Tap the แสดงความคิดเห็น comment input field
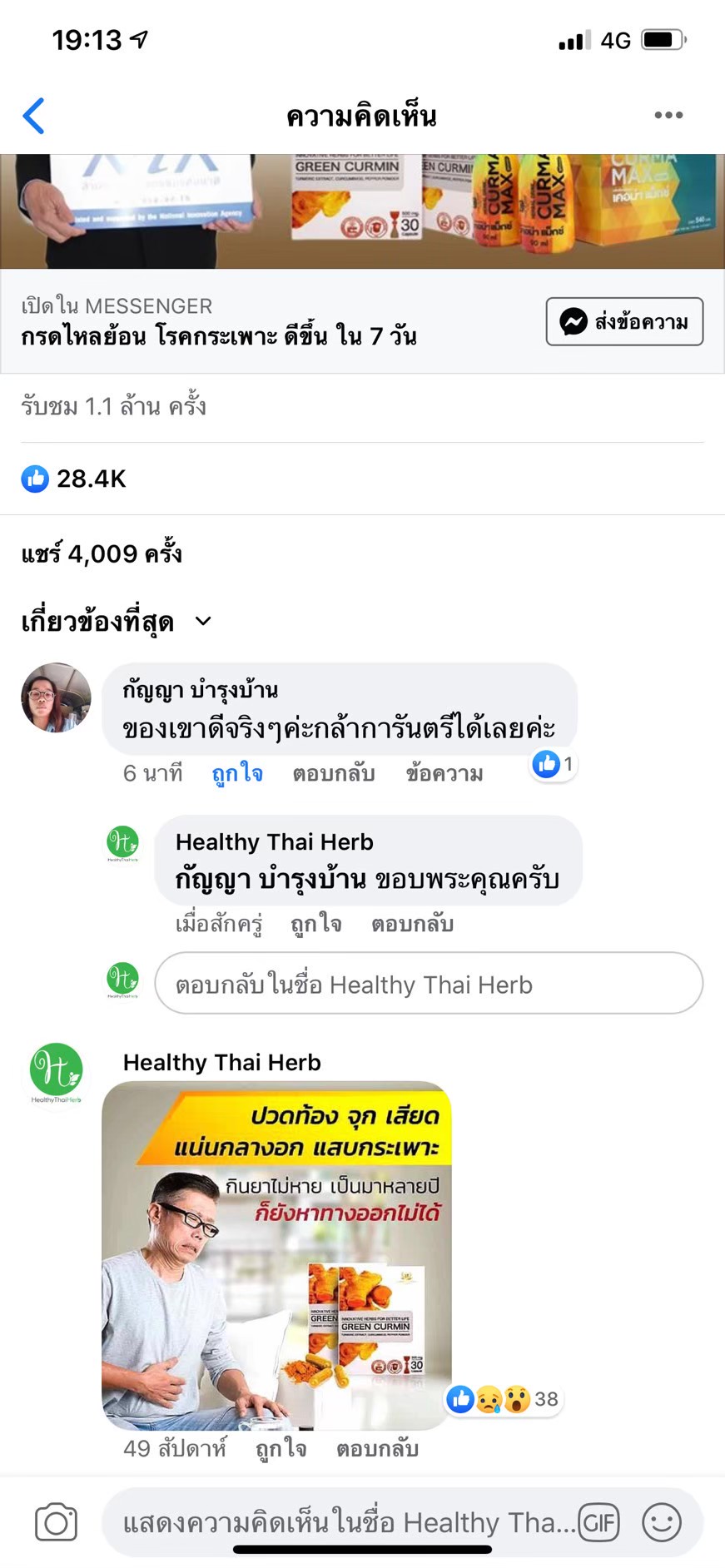The width and height of the screenshot is (725, 1568). click(x=345, y=1523)
